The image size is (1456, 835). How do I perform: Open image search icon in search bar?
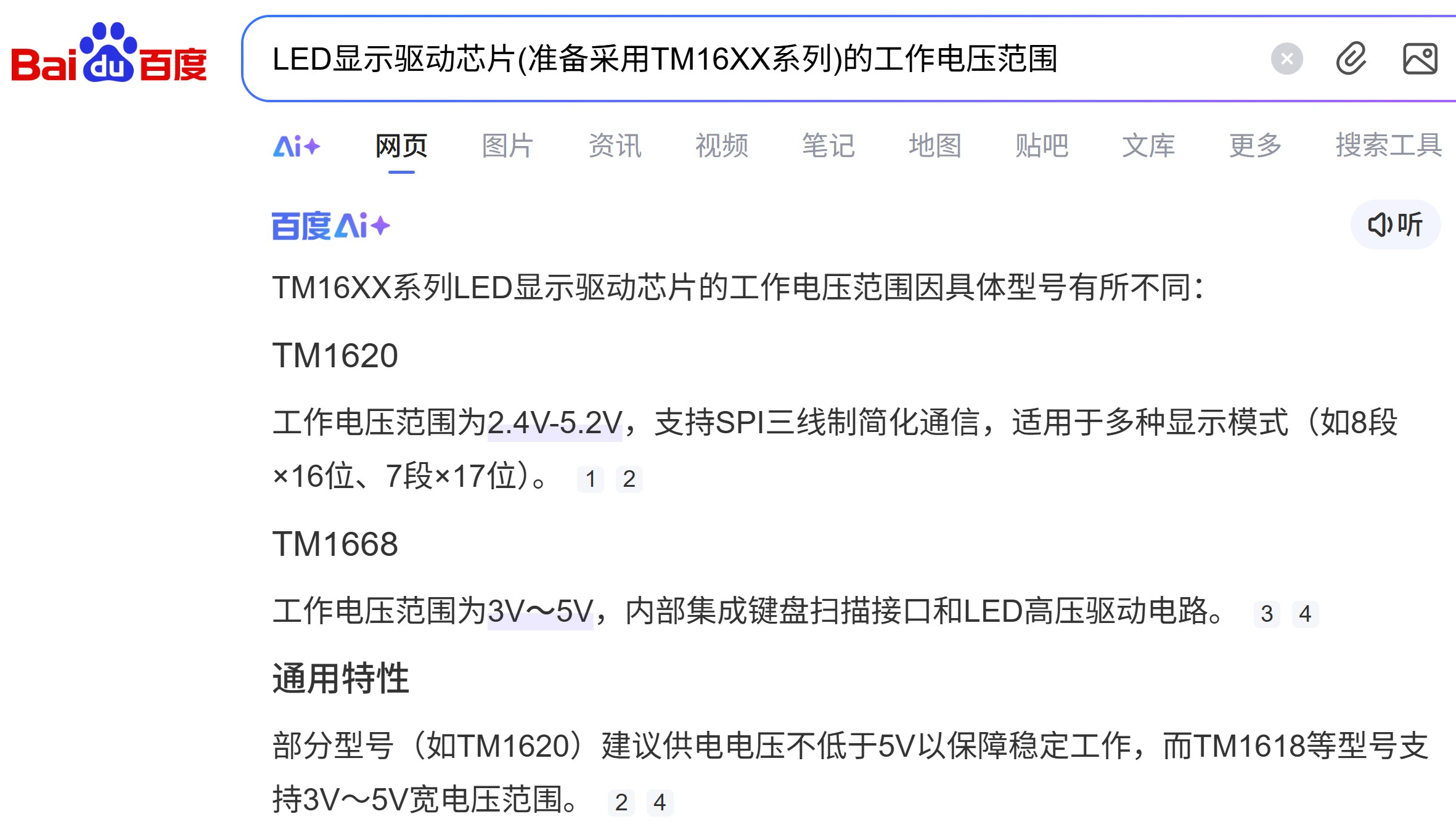coord(1420,59)
